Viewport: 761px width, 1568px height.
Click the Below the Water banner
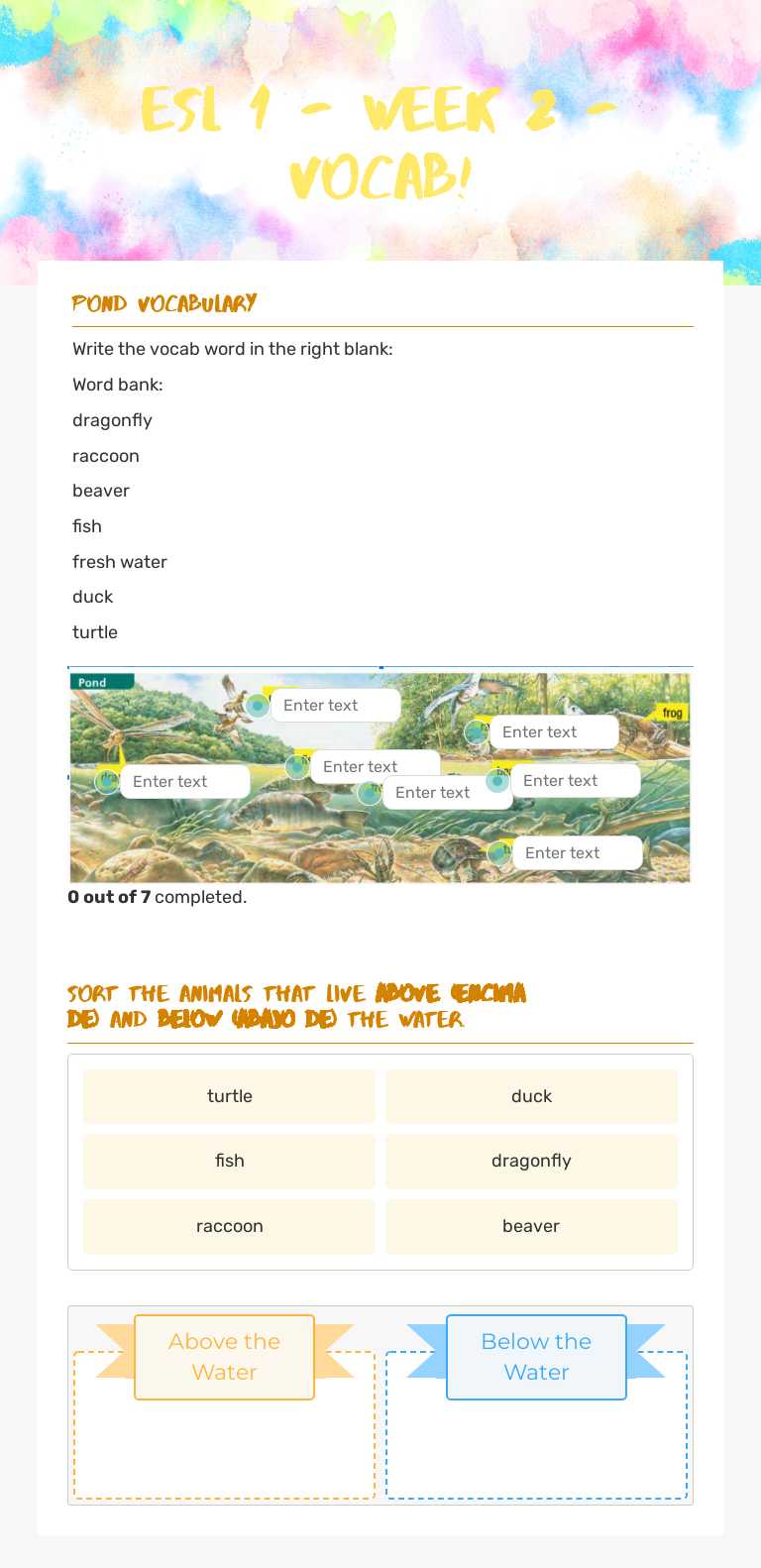(535, 1357)
